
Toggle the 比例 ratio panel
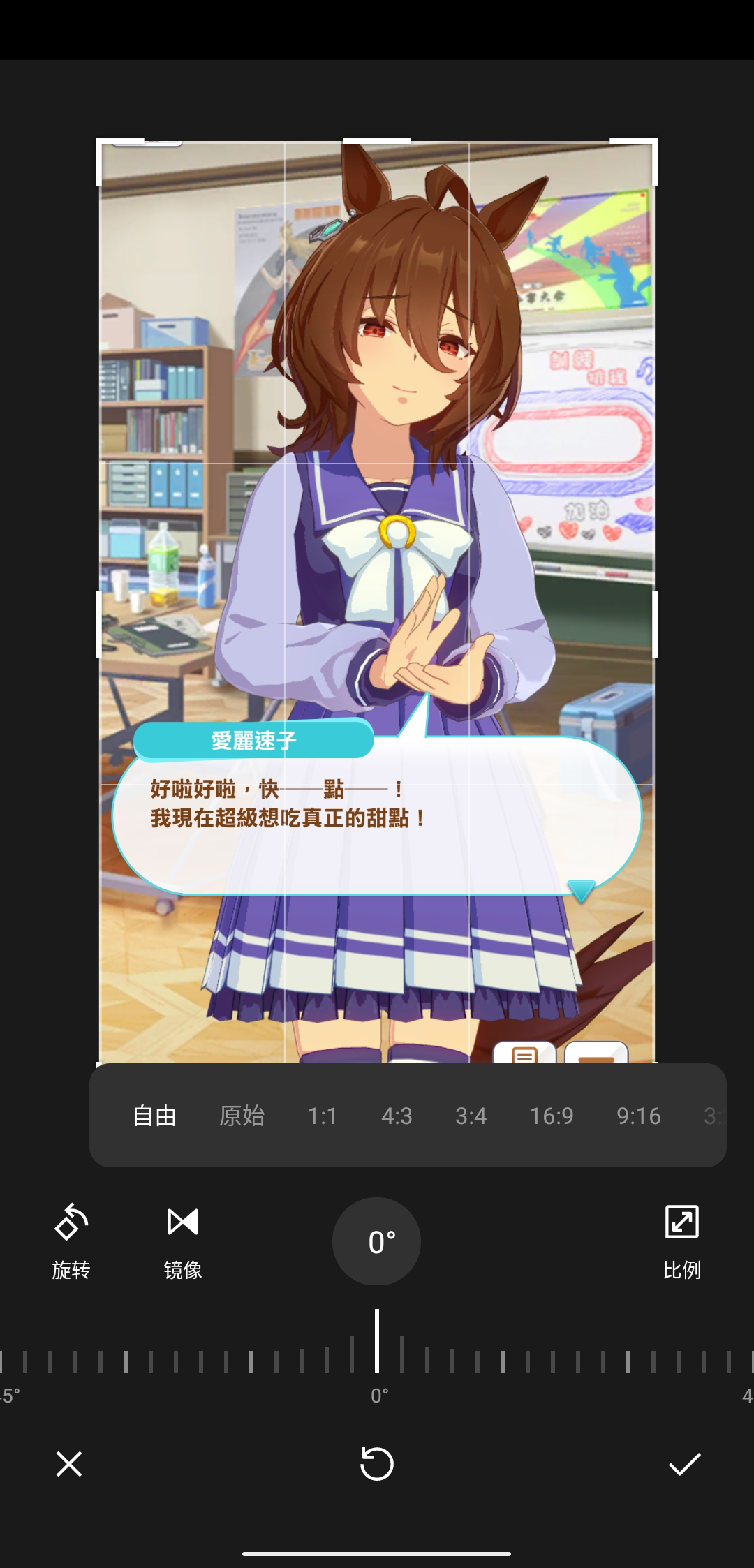(681, 1241)
